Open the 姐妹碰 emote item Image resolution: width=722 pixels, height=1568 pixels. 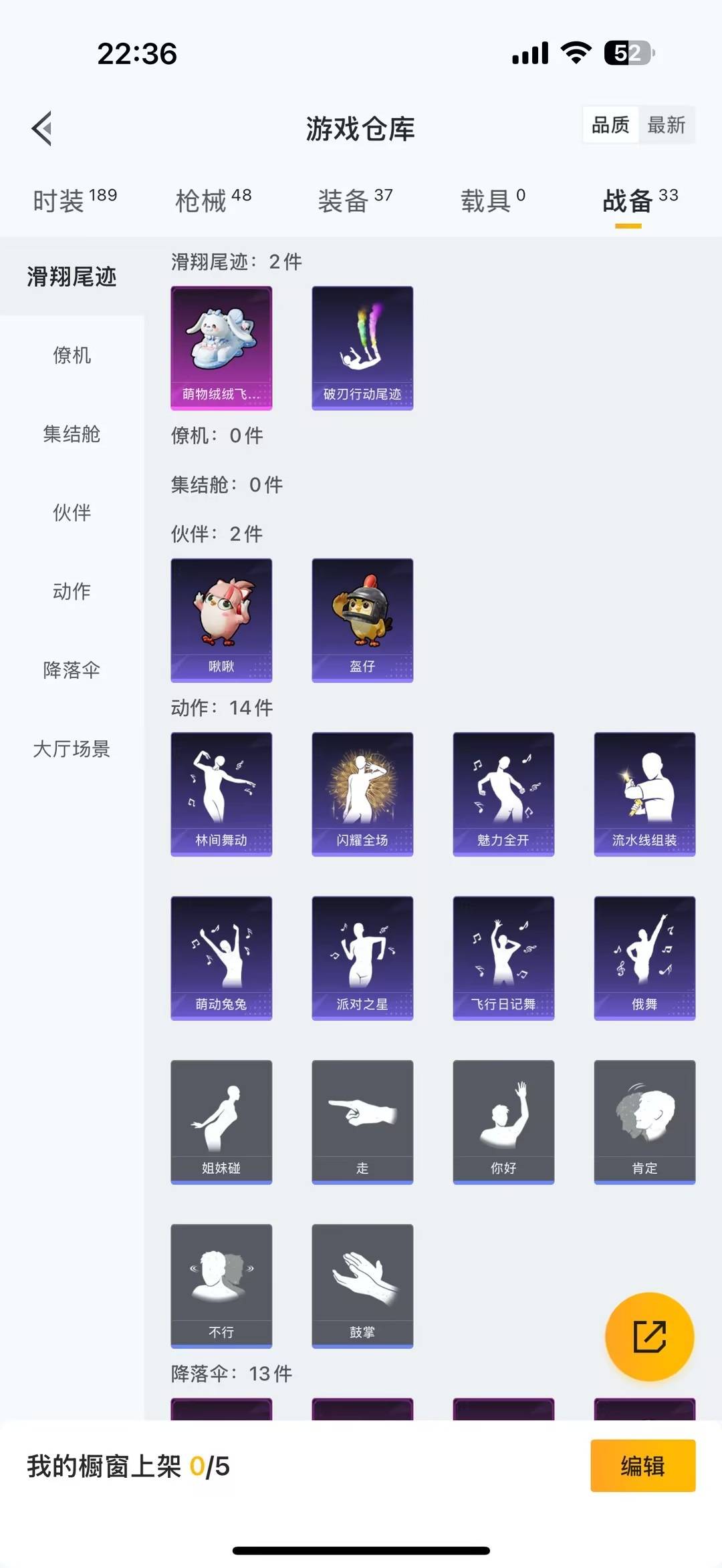point(221,1121)
